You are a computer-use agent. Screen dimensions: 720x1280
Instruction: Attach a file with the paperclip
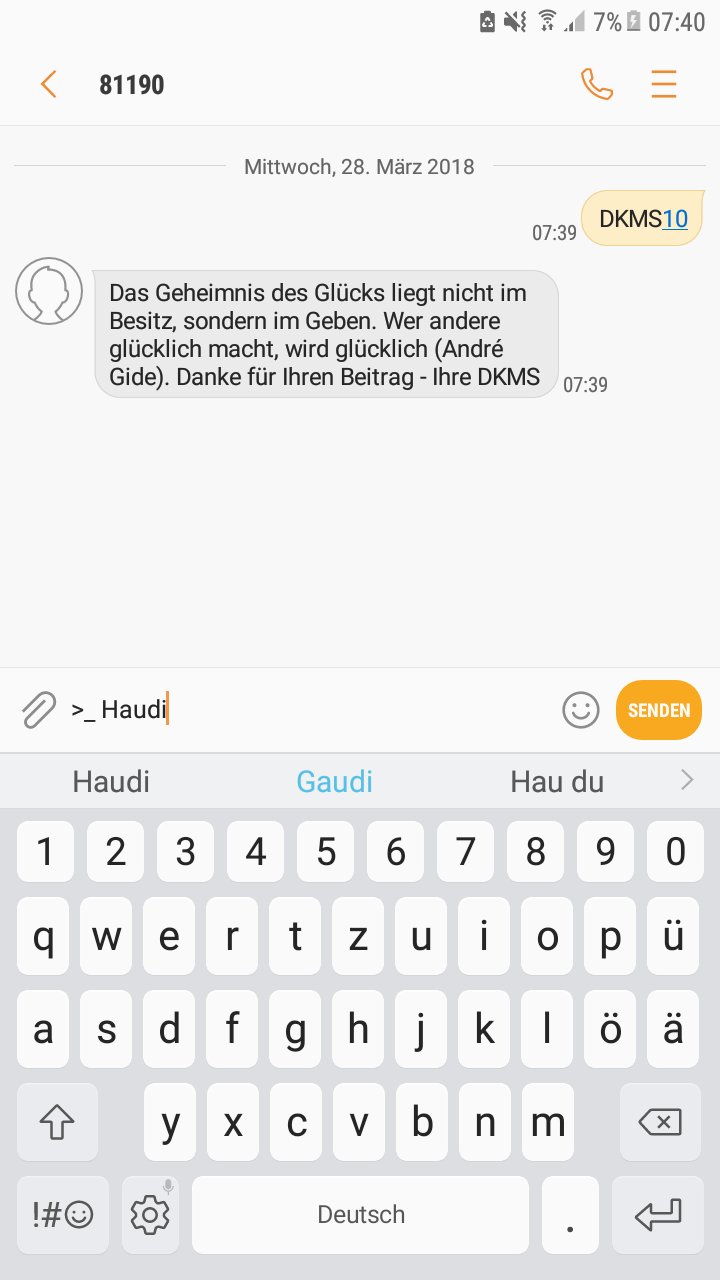38,710
